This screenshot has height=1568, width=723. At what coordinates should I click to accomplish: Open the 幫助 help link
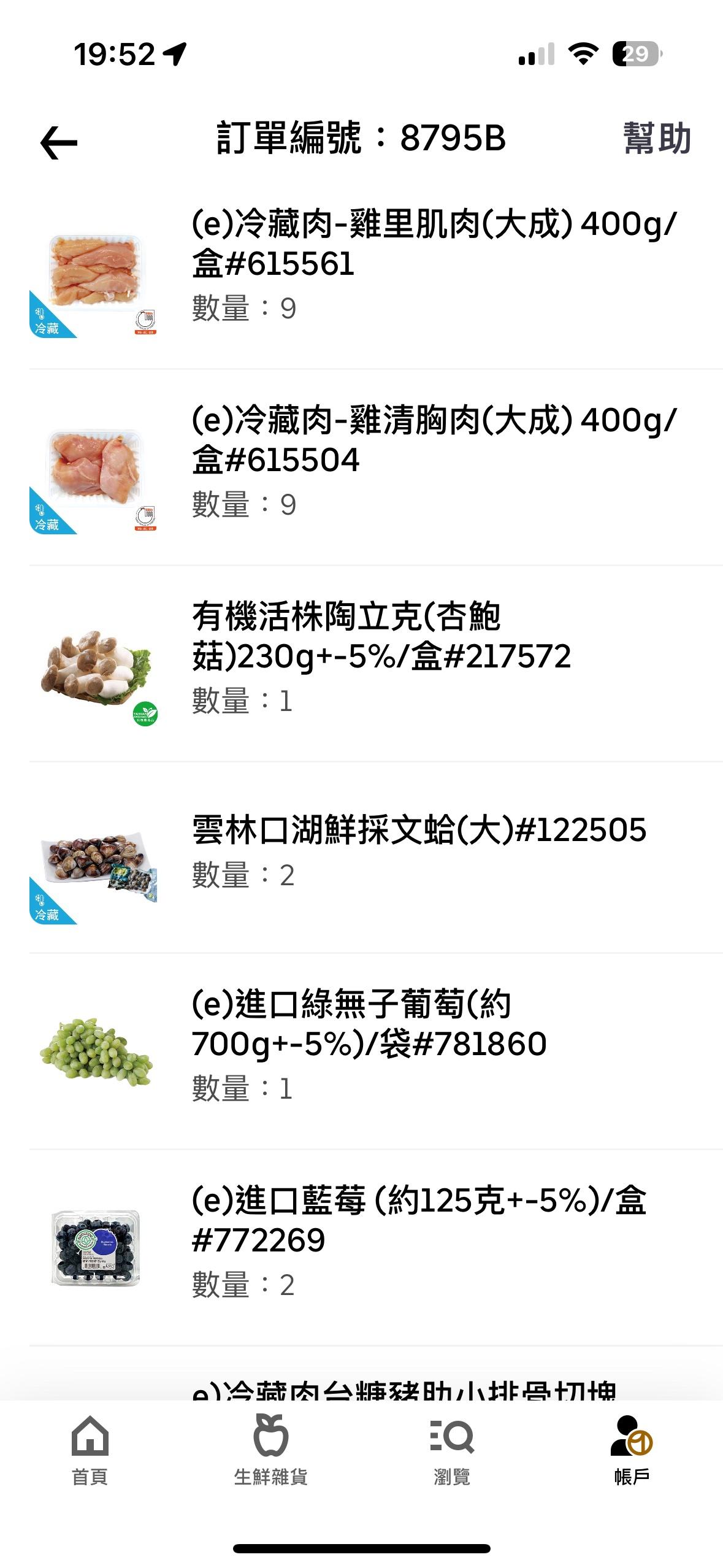pyautogui.click(x=657, y=138)
